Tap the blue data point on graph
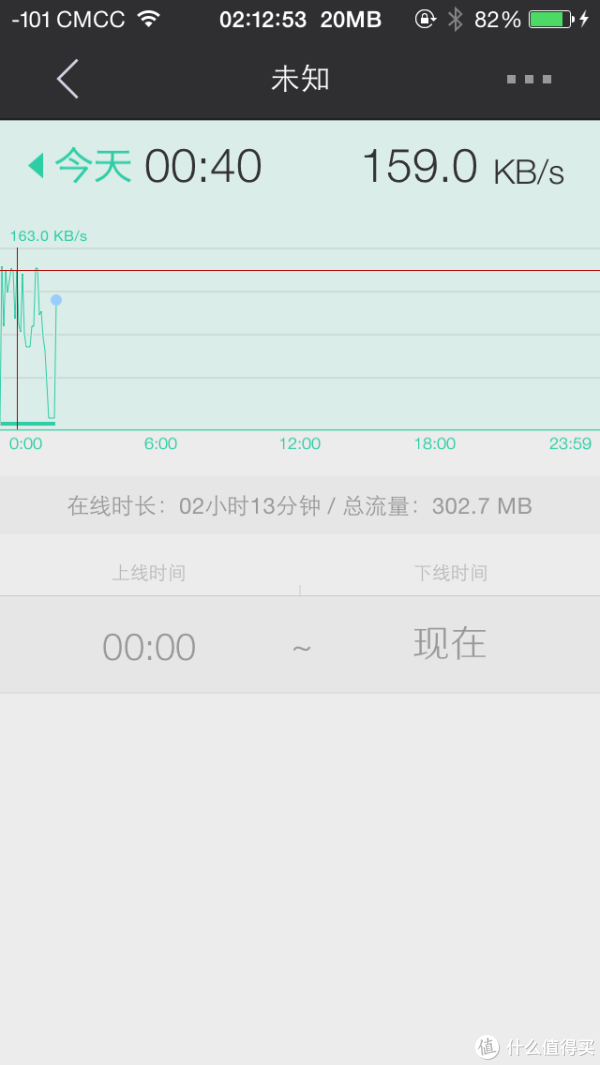 tap(56, 300)
